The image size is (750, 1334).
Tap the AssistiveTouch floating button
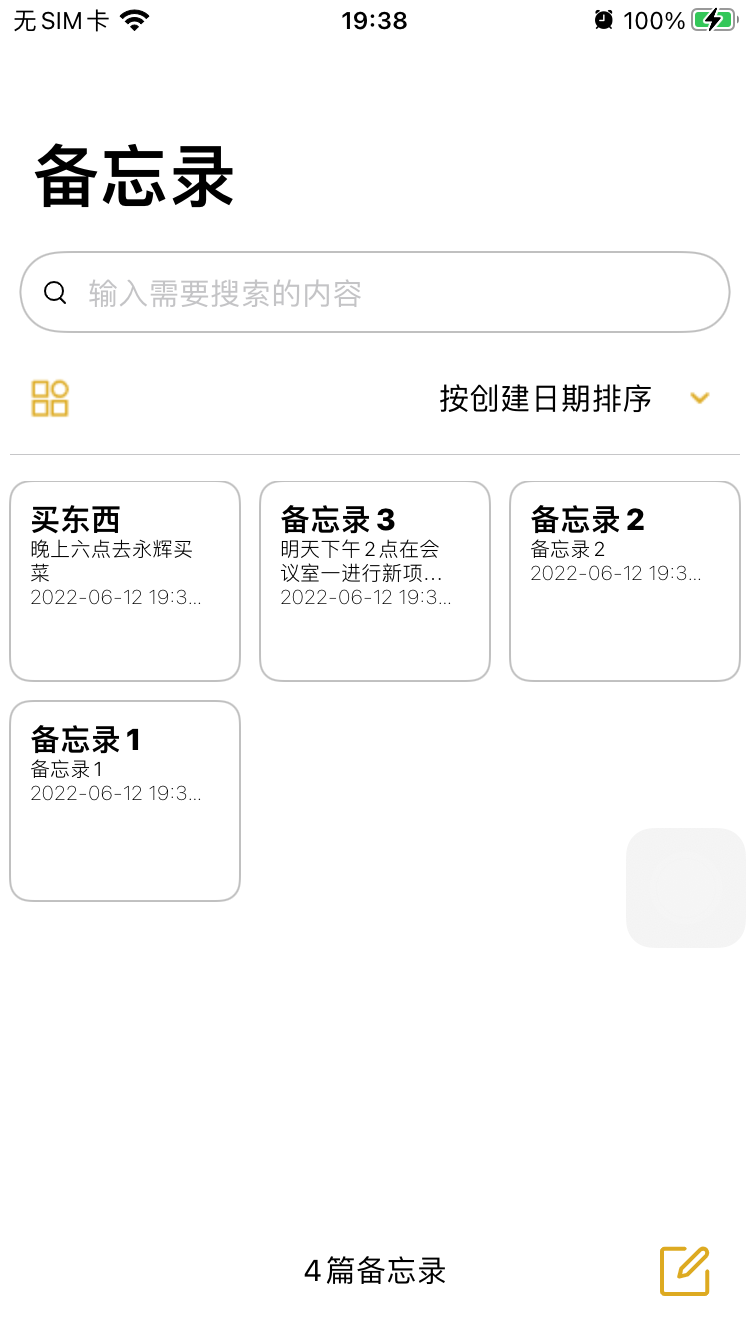[x=686, y=887]
